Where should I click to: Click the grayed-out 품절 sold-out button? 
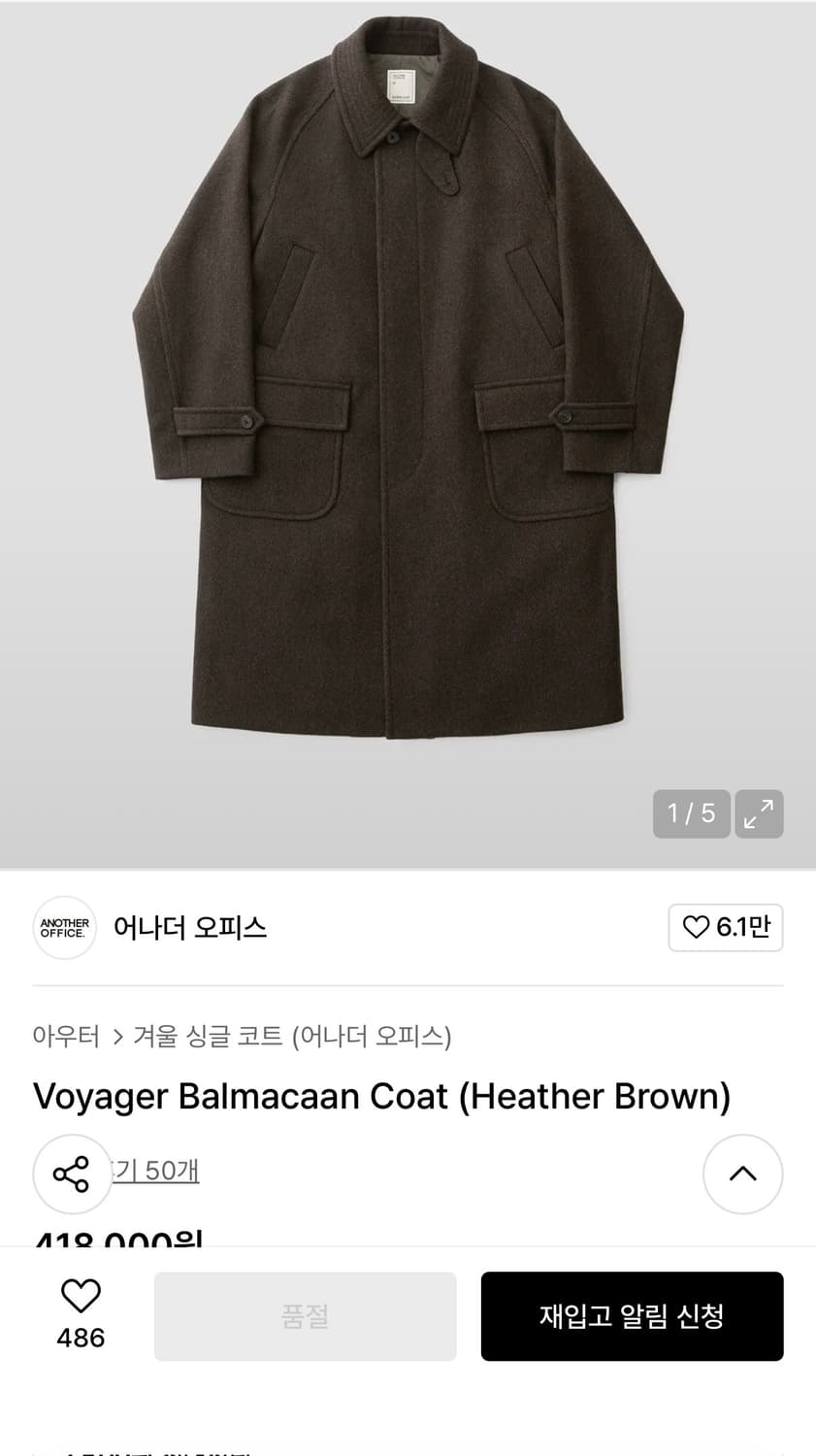pyautogui.click(x=305, y=1315)
